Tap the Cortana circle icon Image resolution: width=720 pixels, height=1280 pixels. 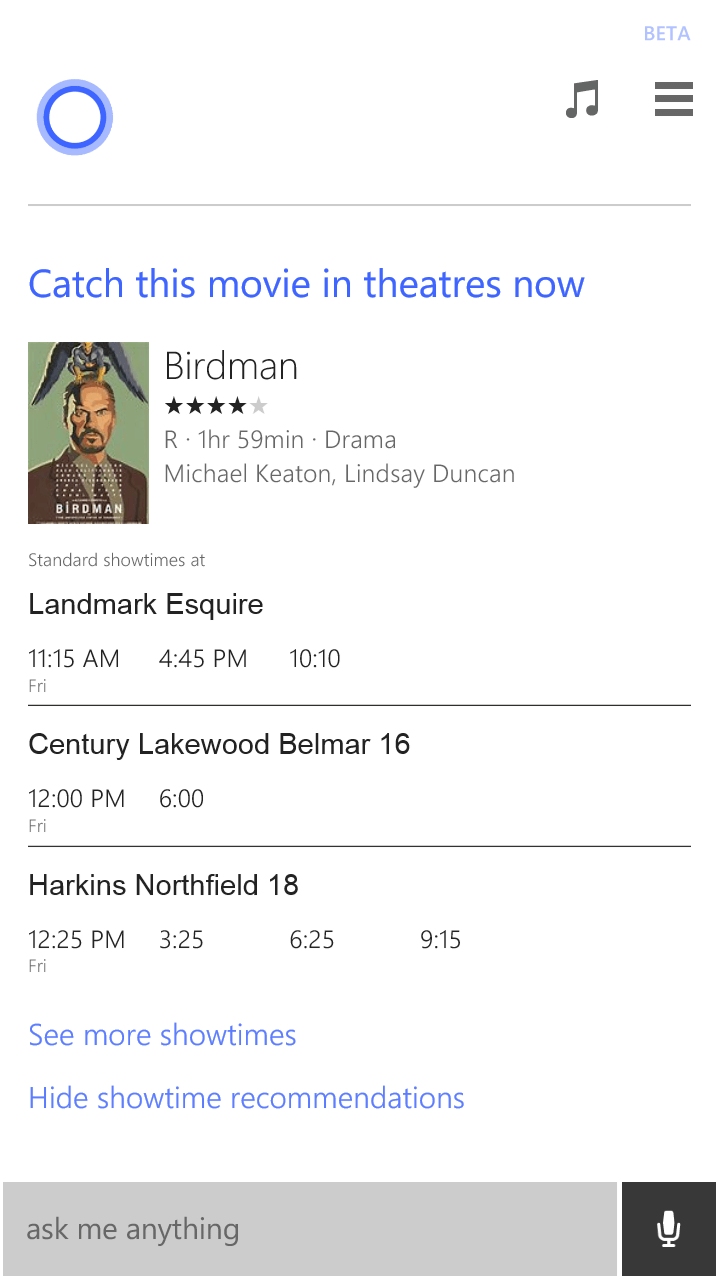(75, 118)
